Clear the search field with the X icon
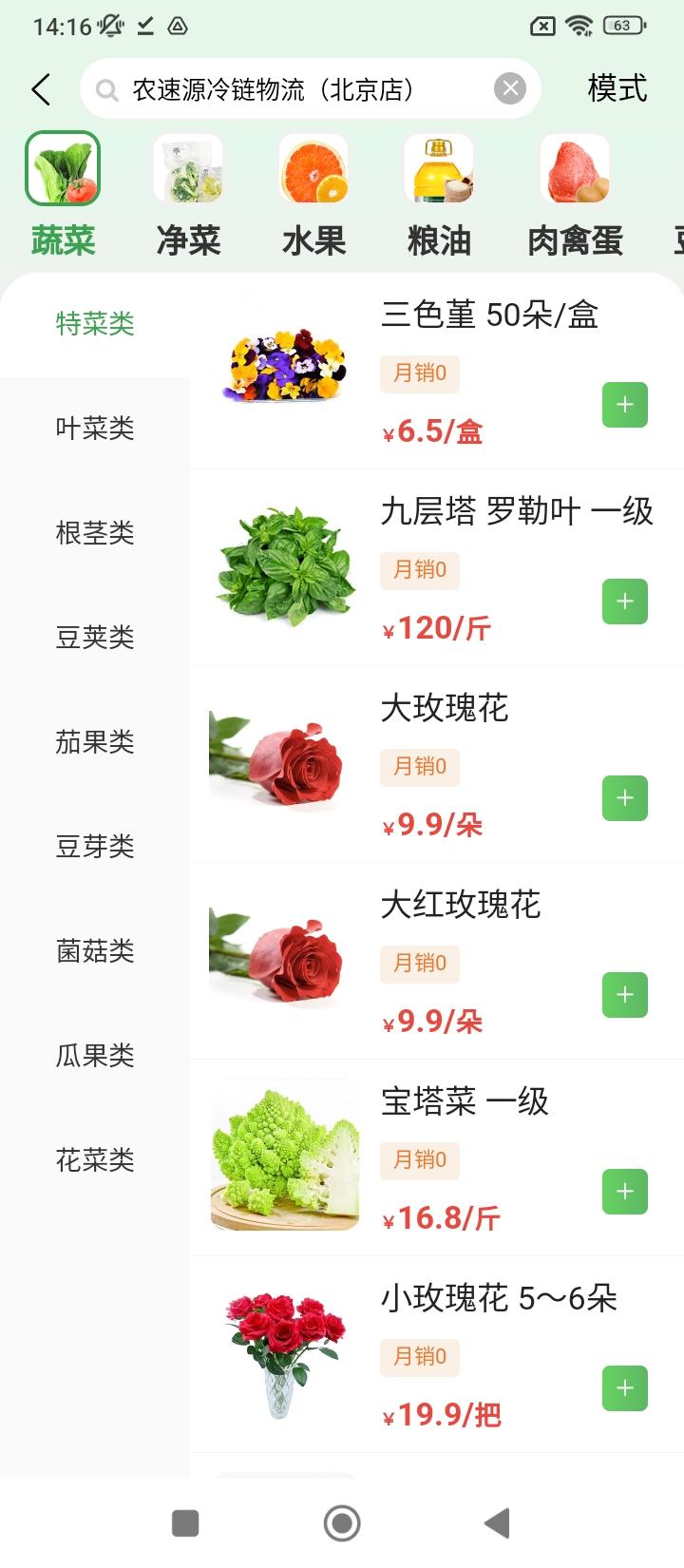Screen dimensions: 684x1568 tap(510, 88)
